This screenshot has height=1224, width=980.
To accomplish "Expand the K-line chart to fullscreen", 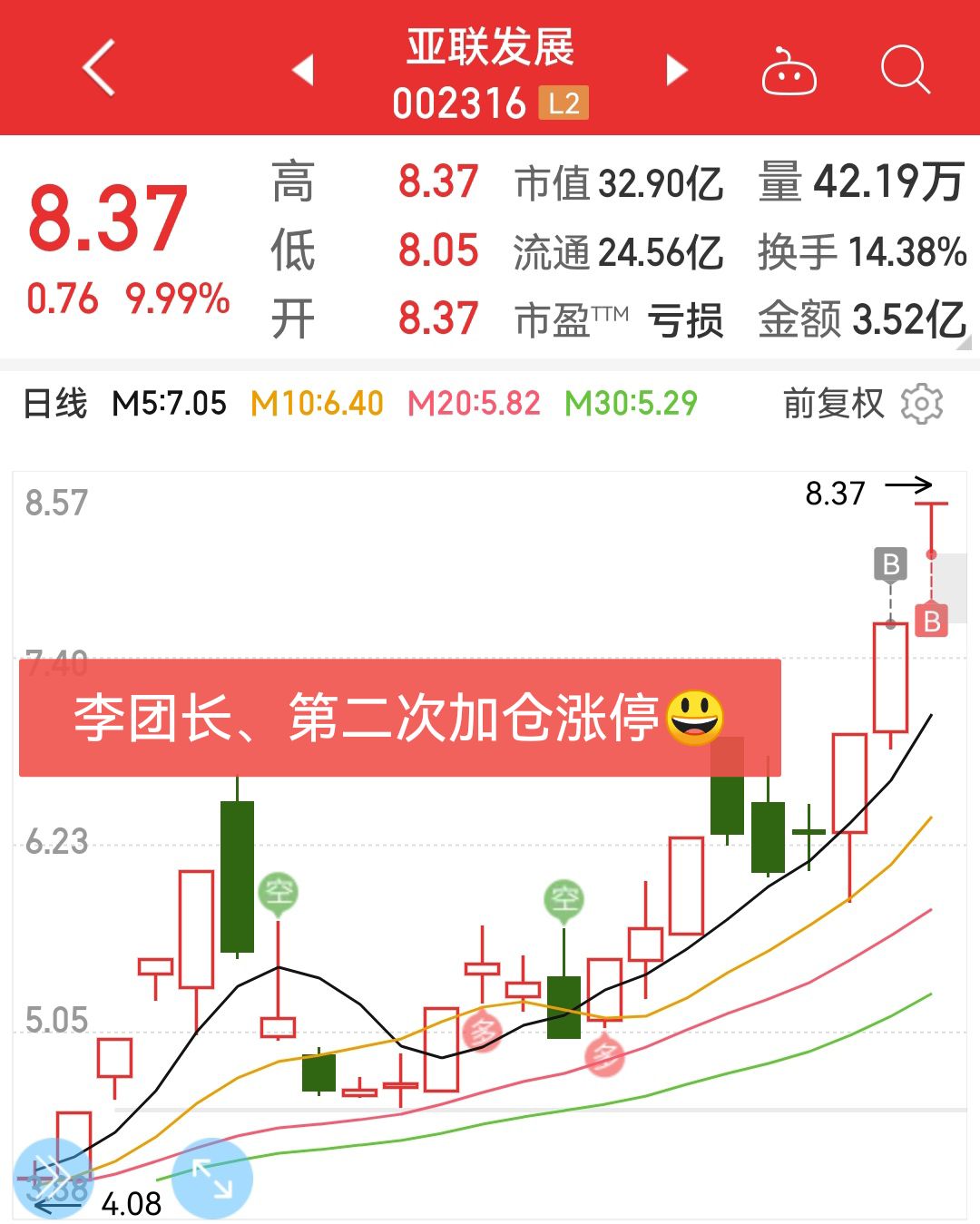I will pyautogui.click(x=212, y=1178).
